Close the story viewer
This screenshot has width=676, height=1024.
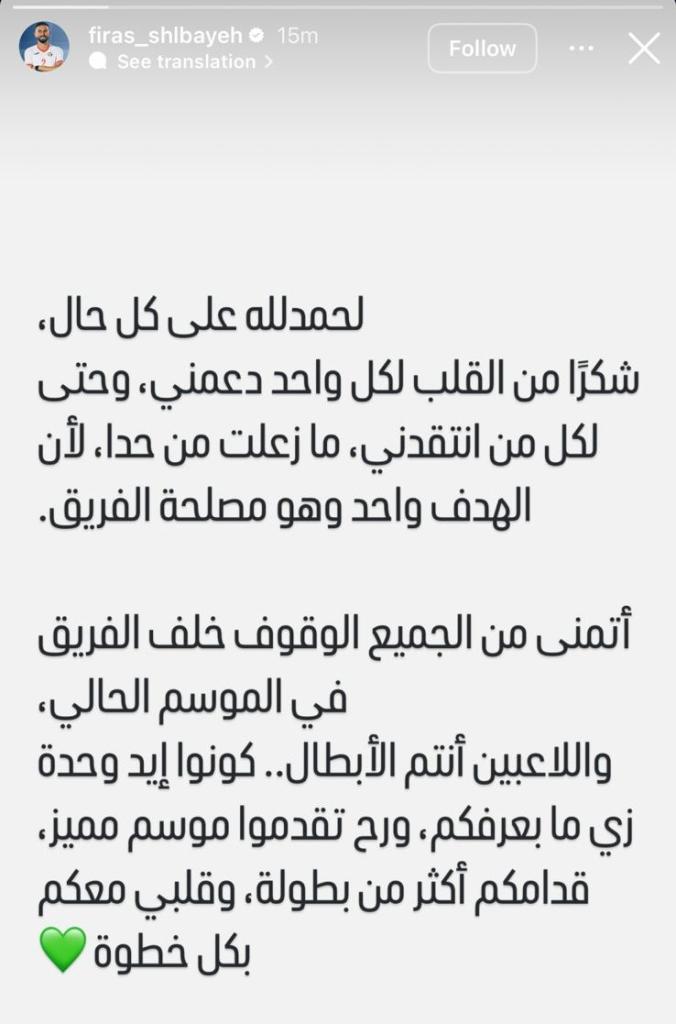point(644,48)
